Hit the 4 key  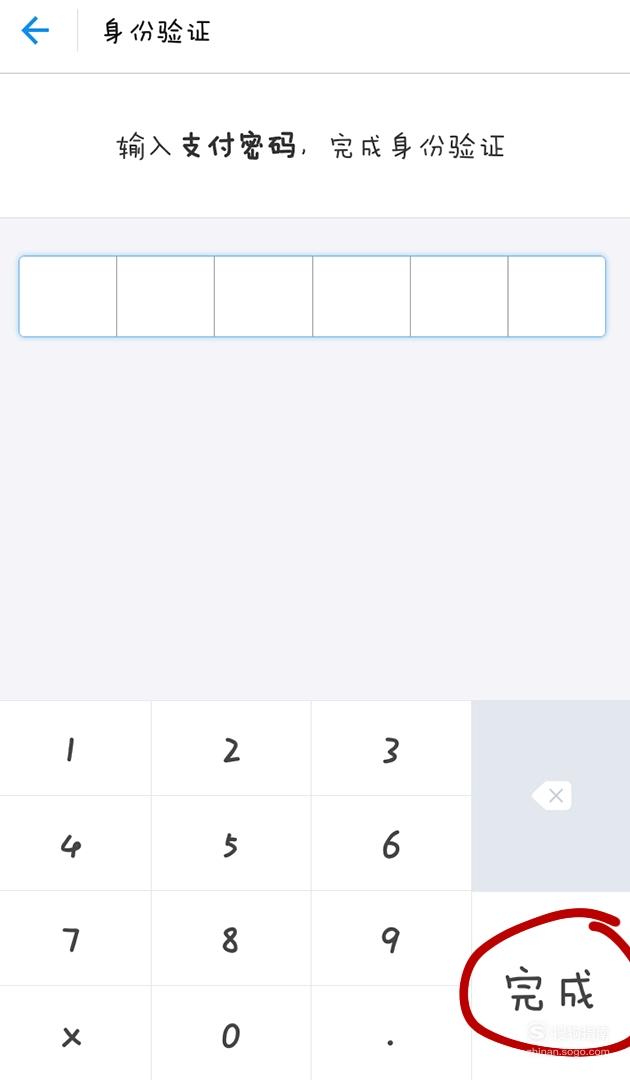[x=75, y=844]
